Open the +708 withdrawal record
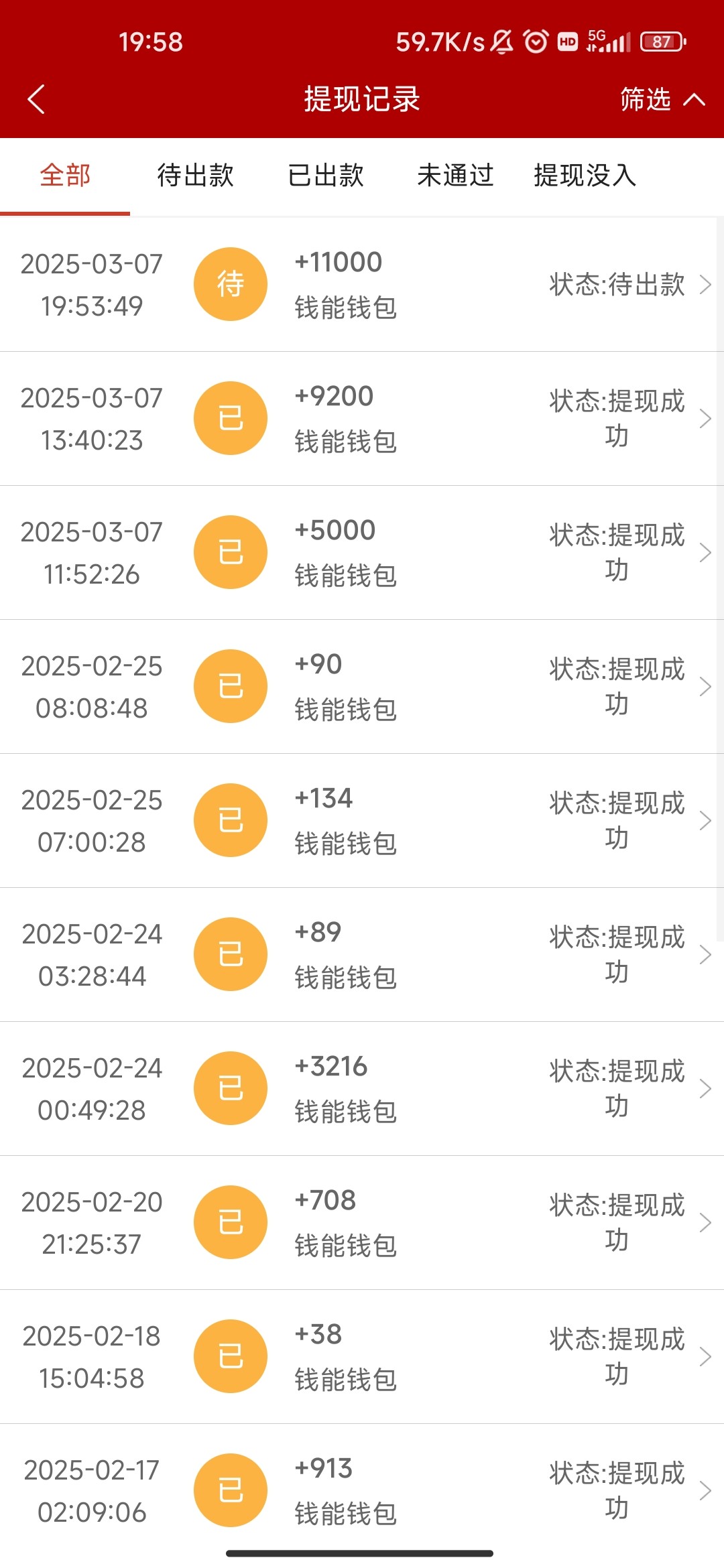This screenshot has height=1568, width=724. tap(362, 1222)
